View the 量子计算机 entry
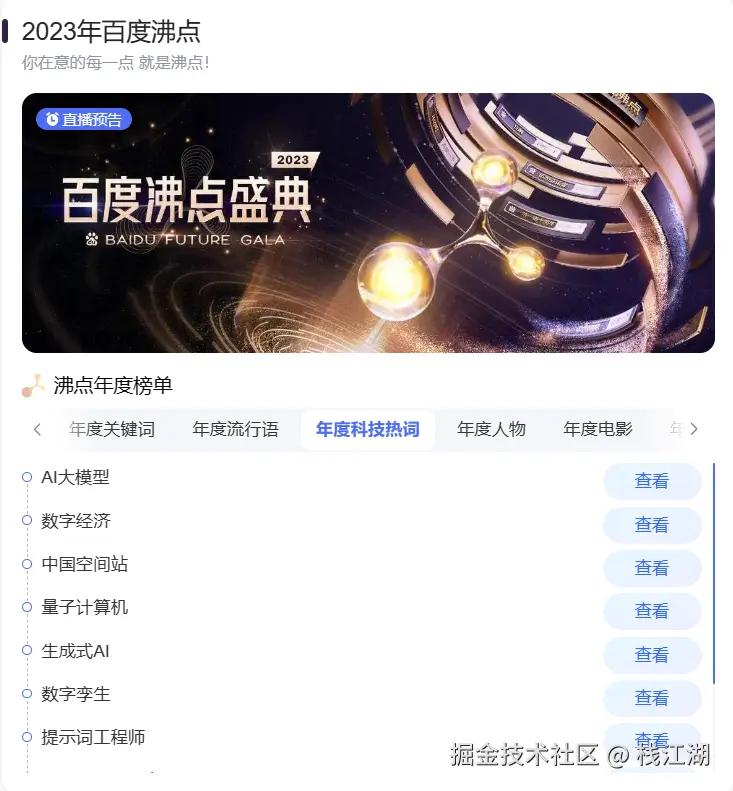Viewport: 733px width, 791px height. coord(652,611)
